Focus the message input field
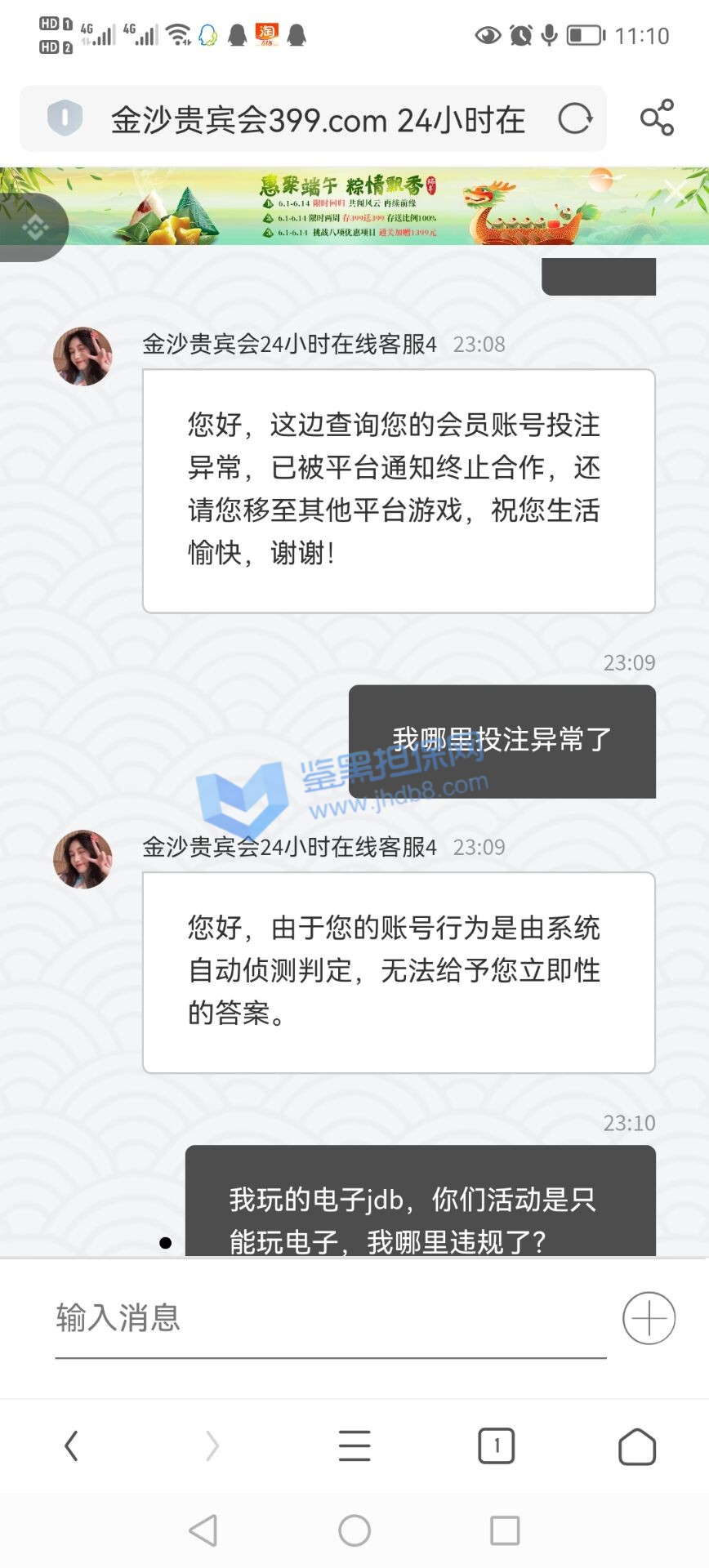This screenshot has height=1568, width=709. point(330,1318)
